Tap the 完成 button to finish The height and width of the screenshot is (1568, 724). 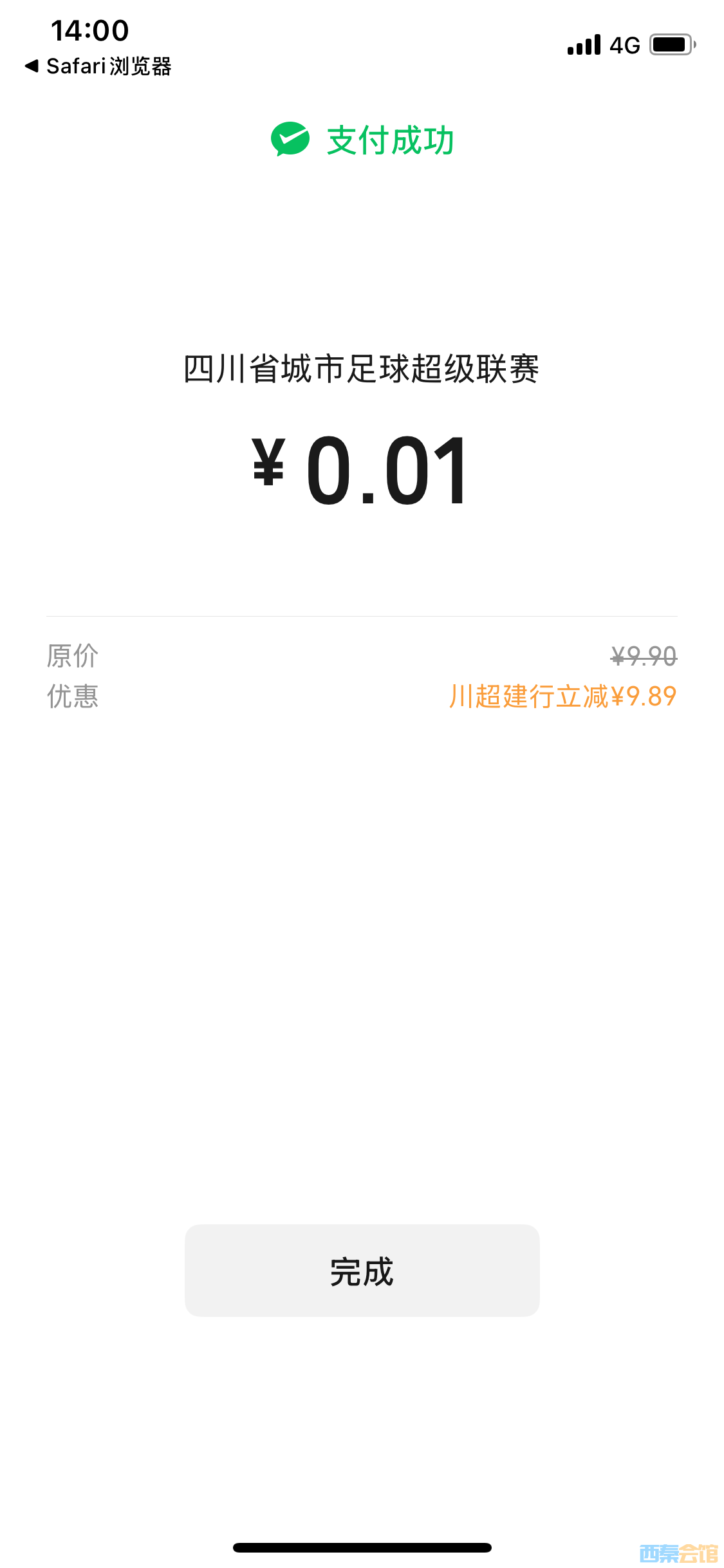tap(362, 1271)
